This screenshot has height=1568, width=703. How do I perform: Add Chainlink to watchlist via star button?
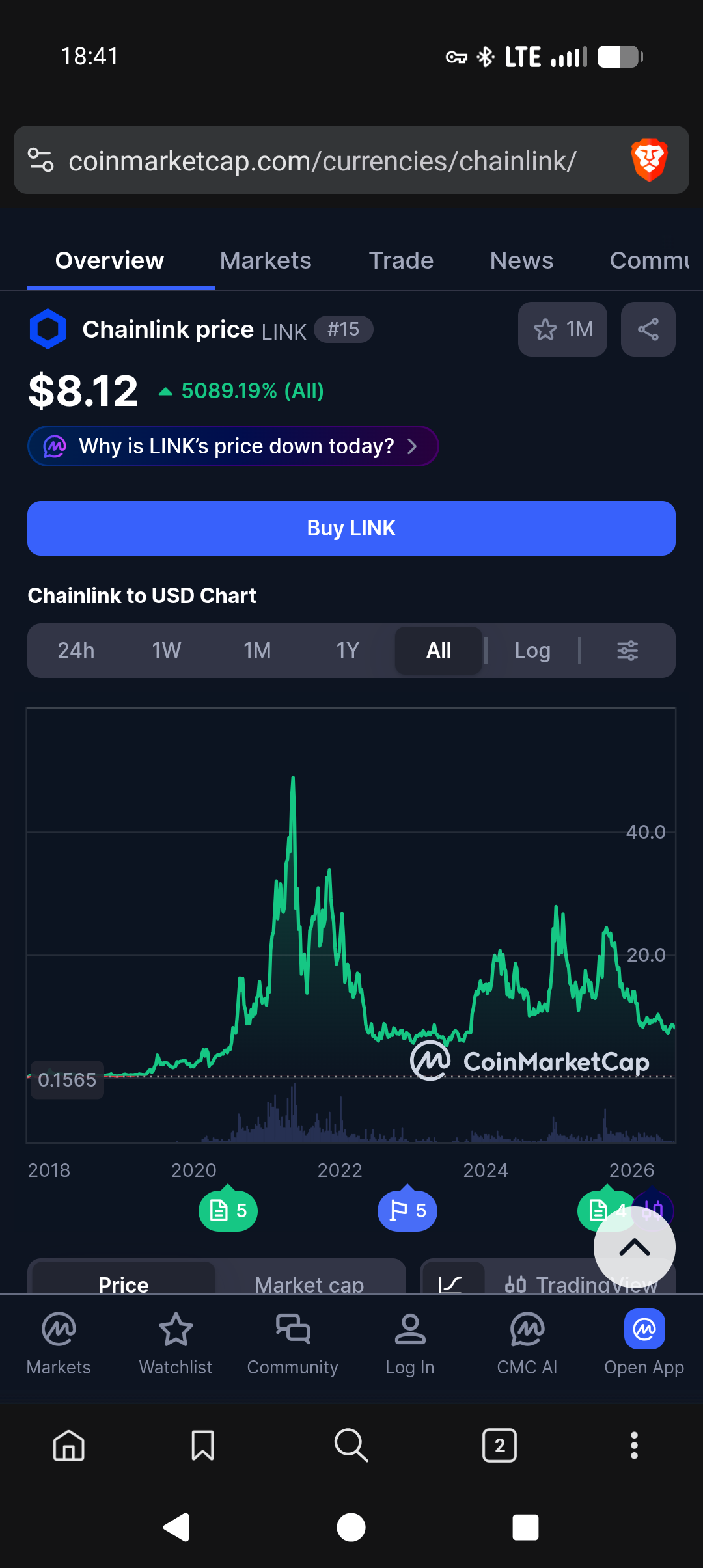[x=562, y=329]
